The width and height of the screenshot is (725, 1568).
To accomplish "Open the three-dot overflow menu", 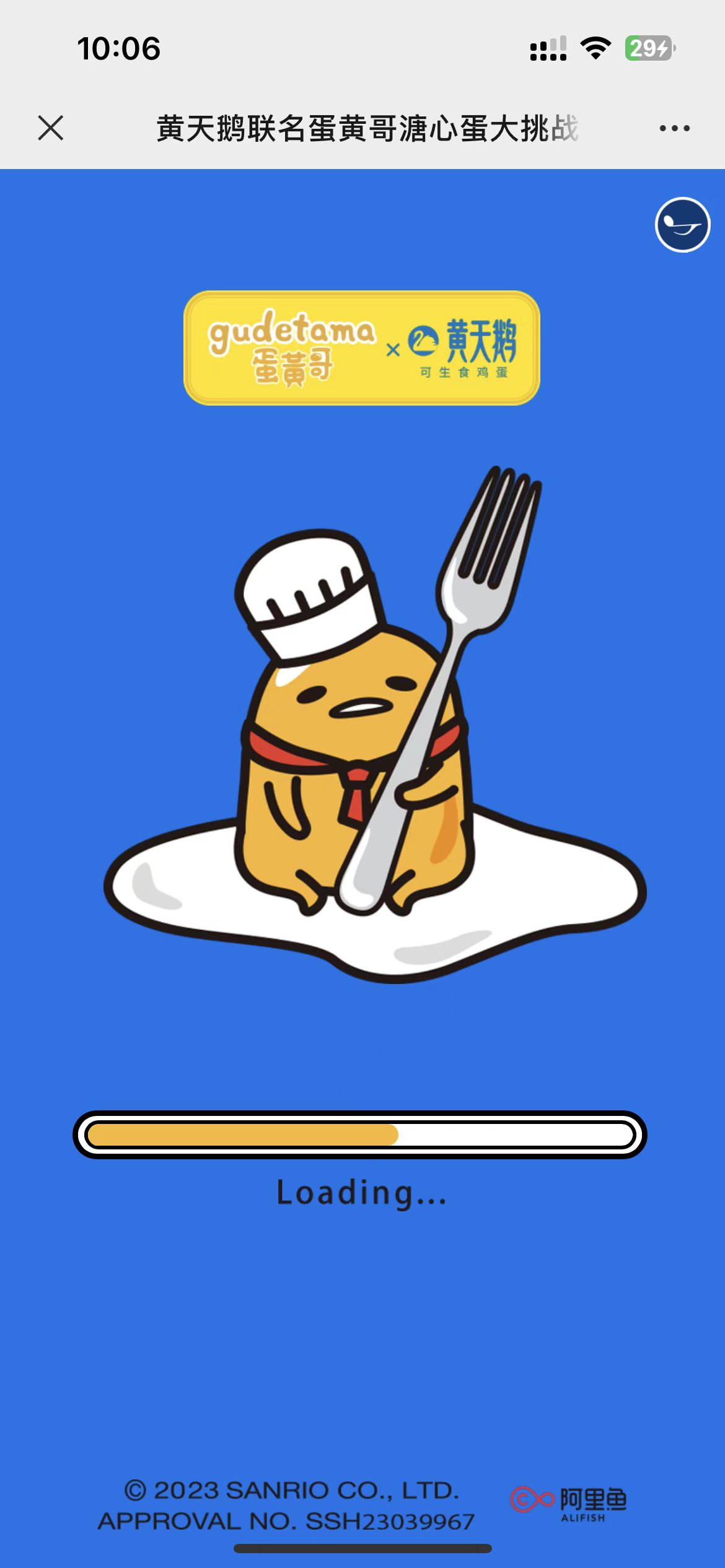I will 674,128.
